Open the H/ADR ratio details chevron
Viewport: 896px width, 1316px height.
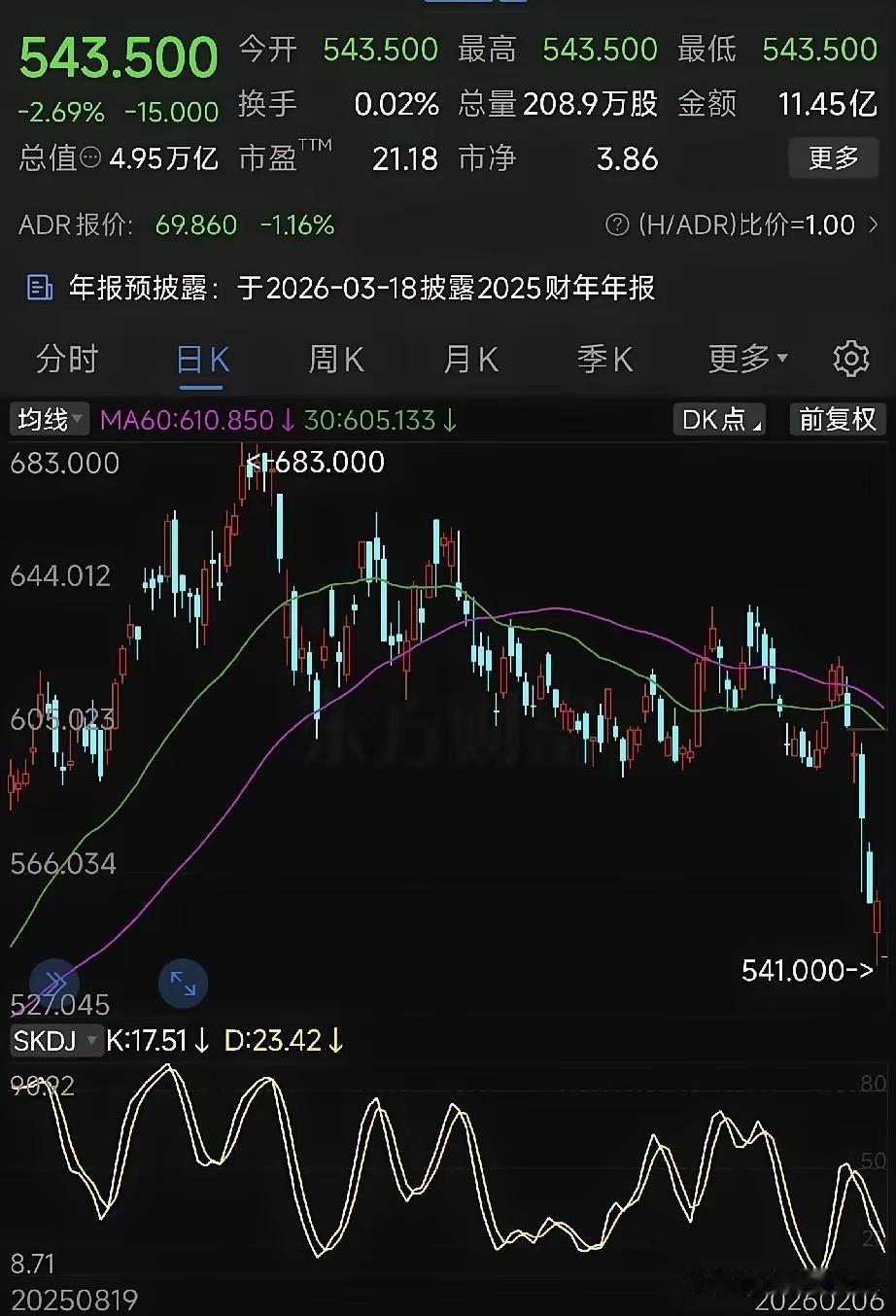[873, 225]
